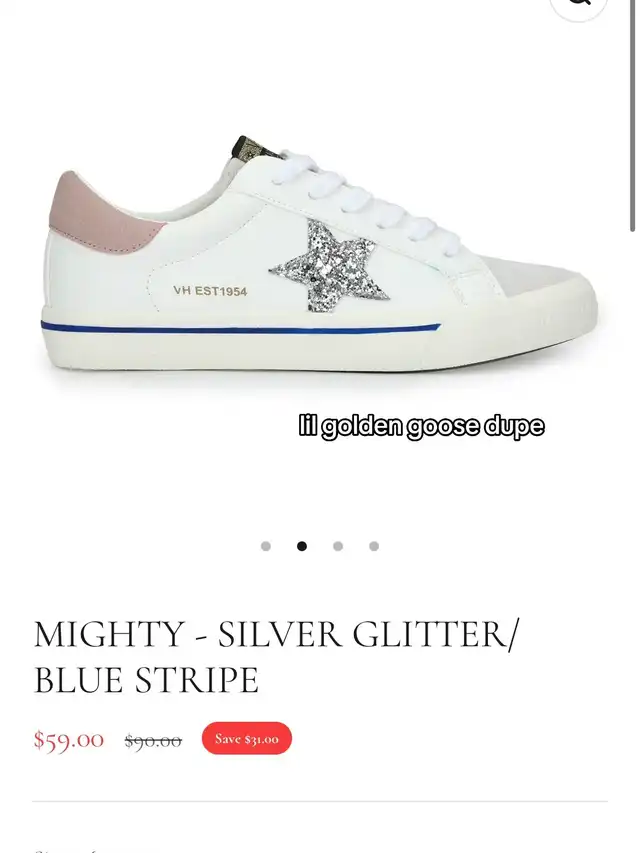Viewport: 640px width, 853px height.
Task: Jump to the first product photo dot
Action: pos(266,546)
